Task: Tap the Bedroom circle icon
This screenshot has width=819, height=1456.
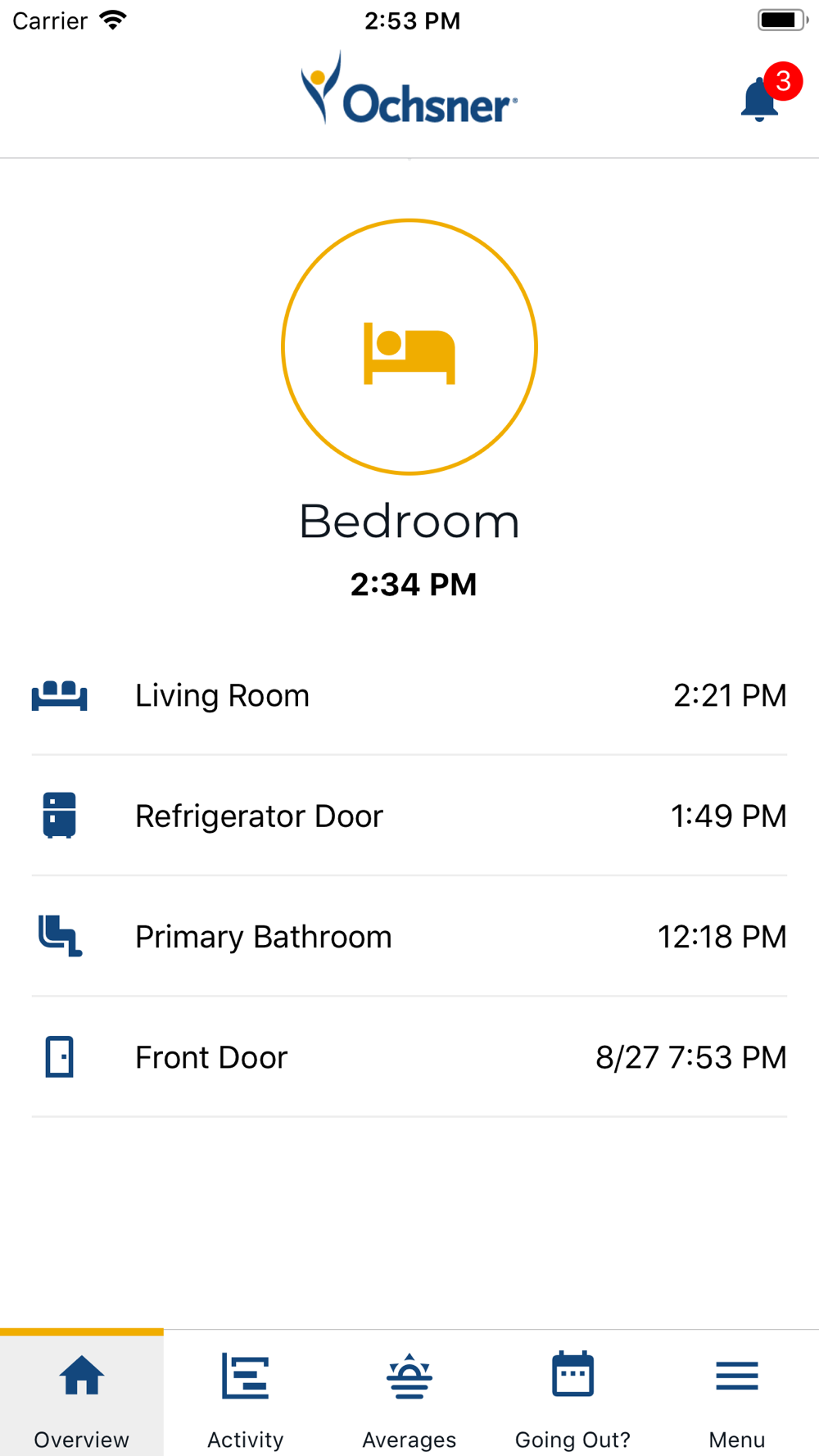Action: [x=409, y=346]
